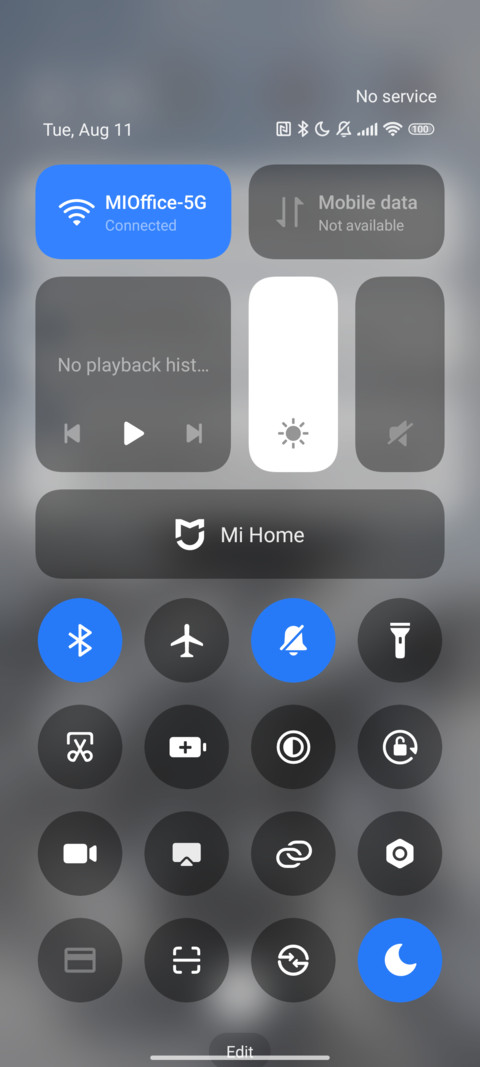Skip to the next track
Image resolution: width=480 pixels, height=1067 pixels.
point(194,433)
